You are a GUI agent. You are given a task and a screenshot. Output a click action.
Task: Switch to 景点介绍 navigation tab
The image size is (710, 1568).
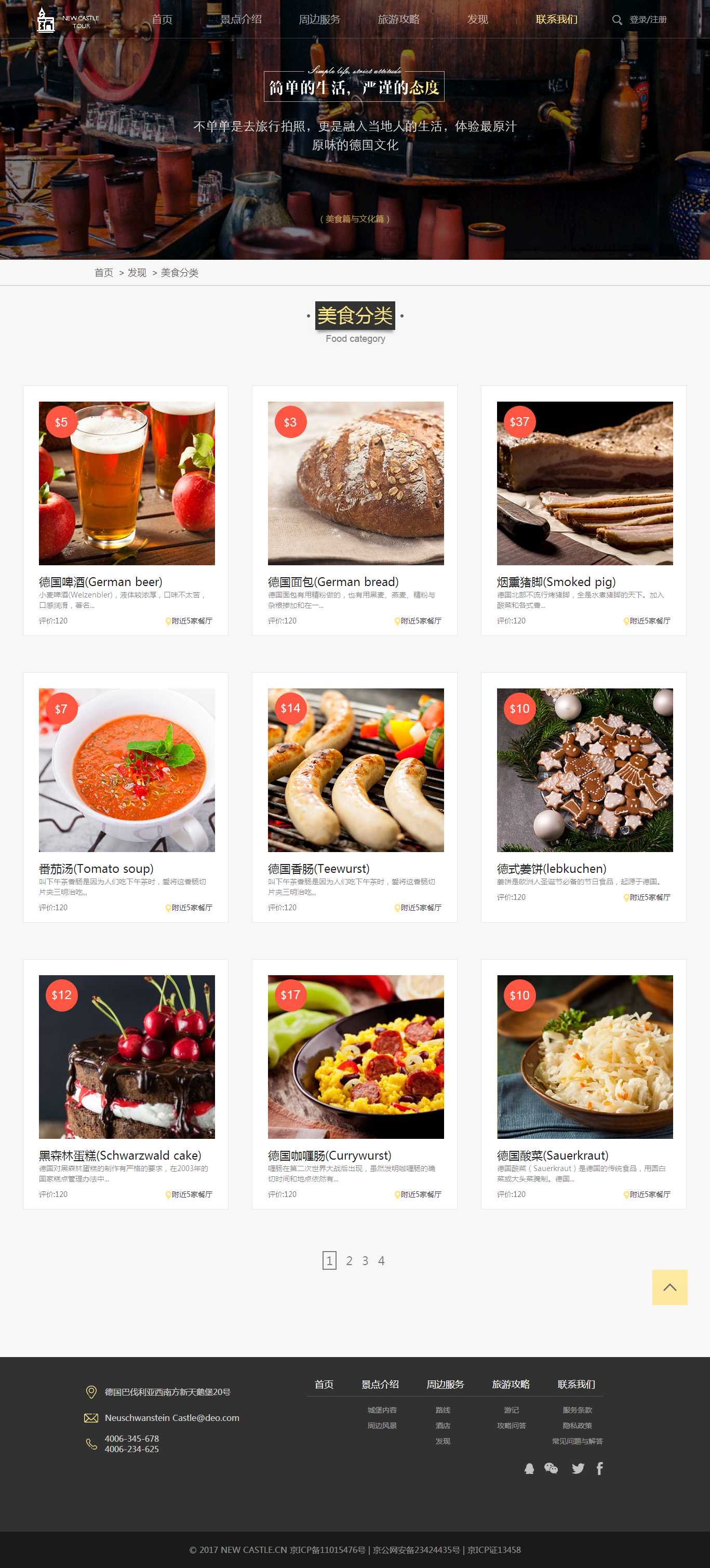click(241, 19)
